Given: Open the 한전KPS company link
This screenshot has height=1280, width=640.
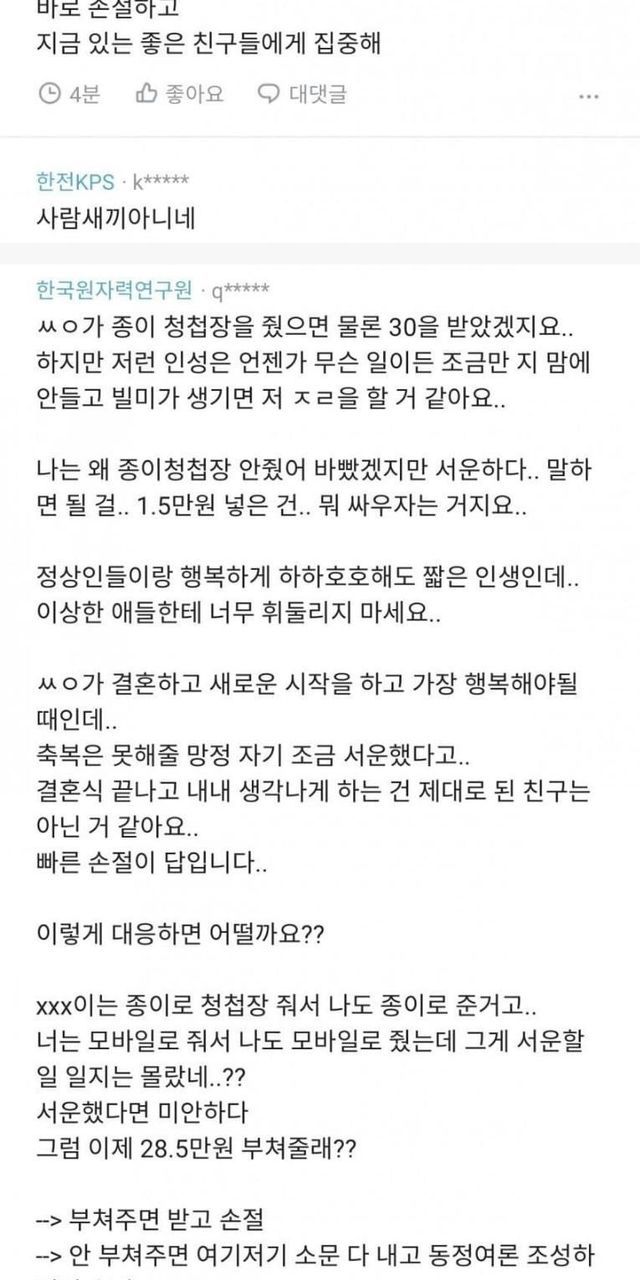Looking at the screenshot, I should pos(74,182).
